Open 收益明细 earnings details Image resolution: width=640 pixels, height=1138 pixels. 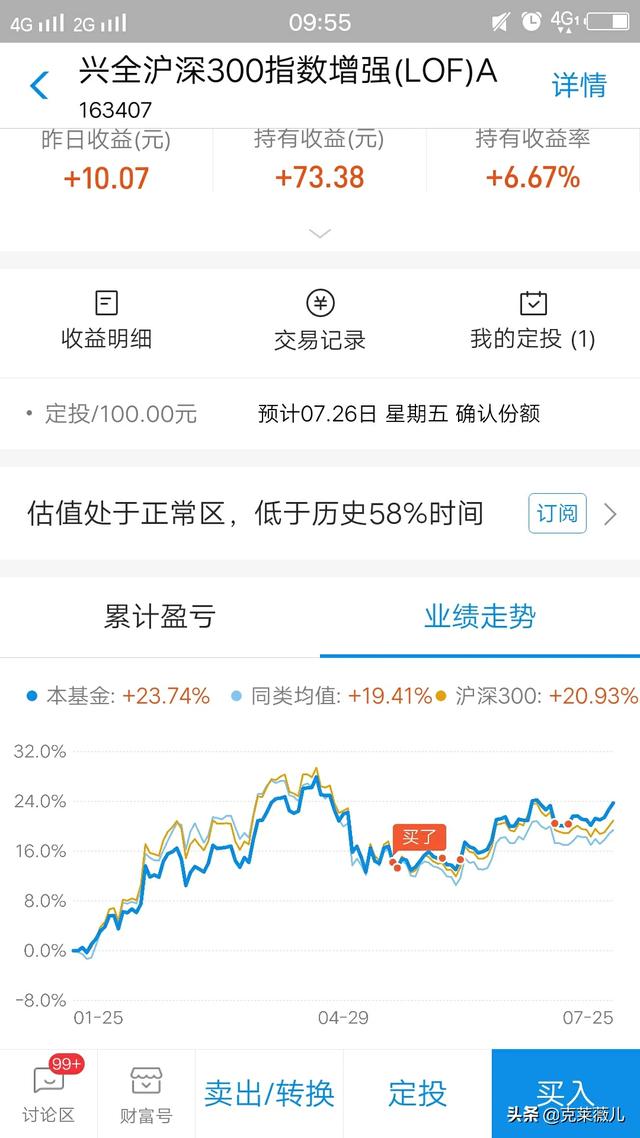(106, 321)
